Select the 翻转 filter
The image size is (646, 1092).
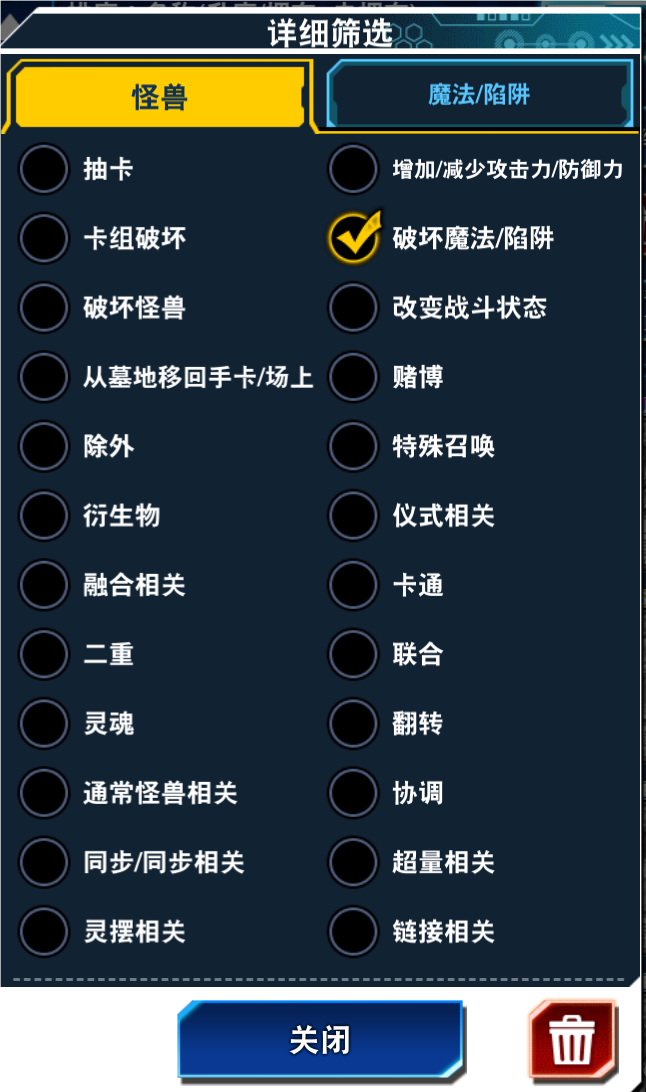point(353,723)
